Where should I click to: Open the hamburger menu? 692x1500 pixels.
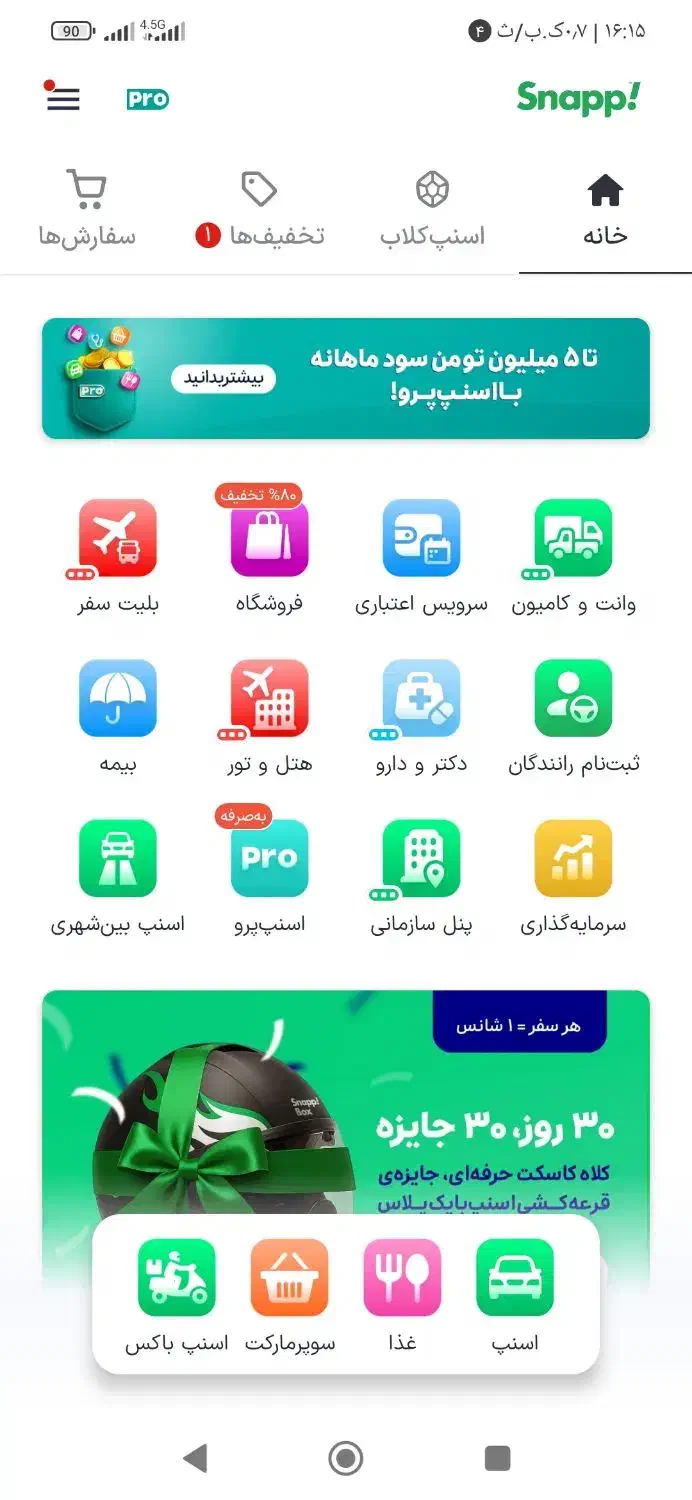[63, 98]
